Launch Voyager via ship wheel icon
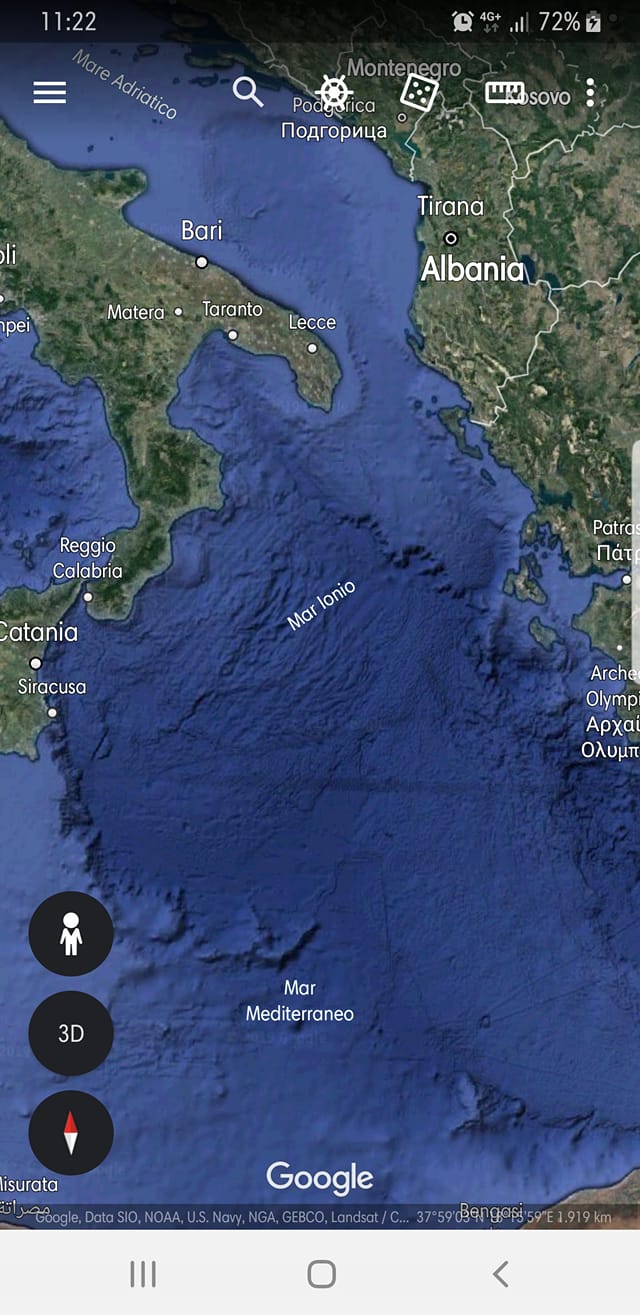Image resolution: width=640 pixels, height=1315 pixels. point(334,93)
